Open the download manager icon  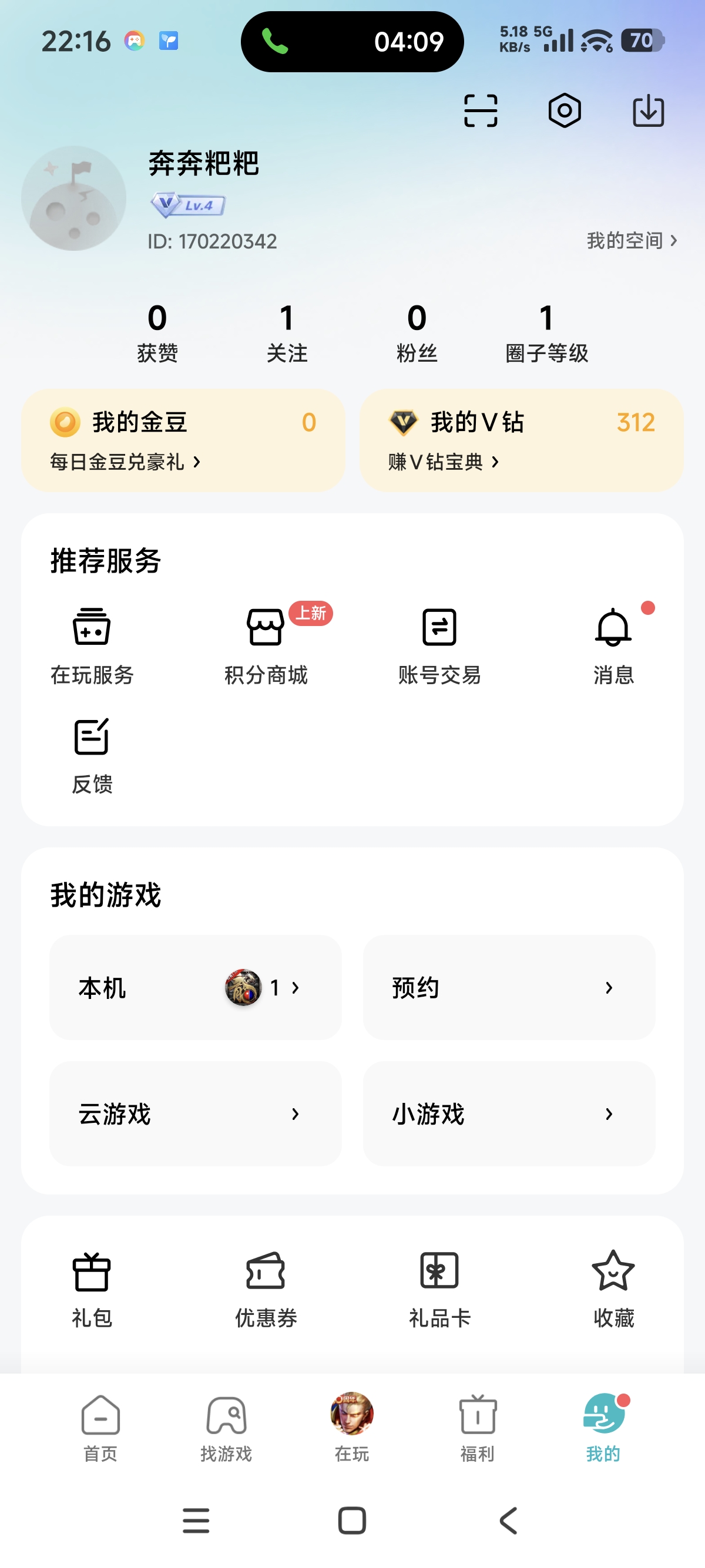(648, 111)
